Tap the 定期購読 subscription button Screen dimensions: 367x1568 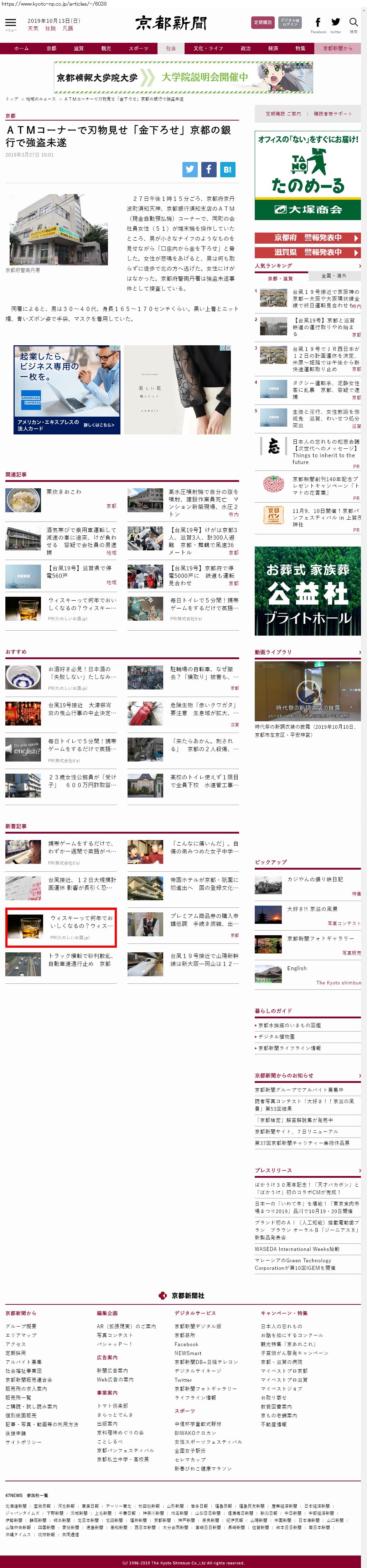pyautogui.click(x=263, y=22)
